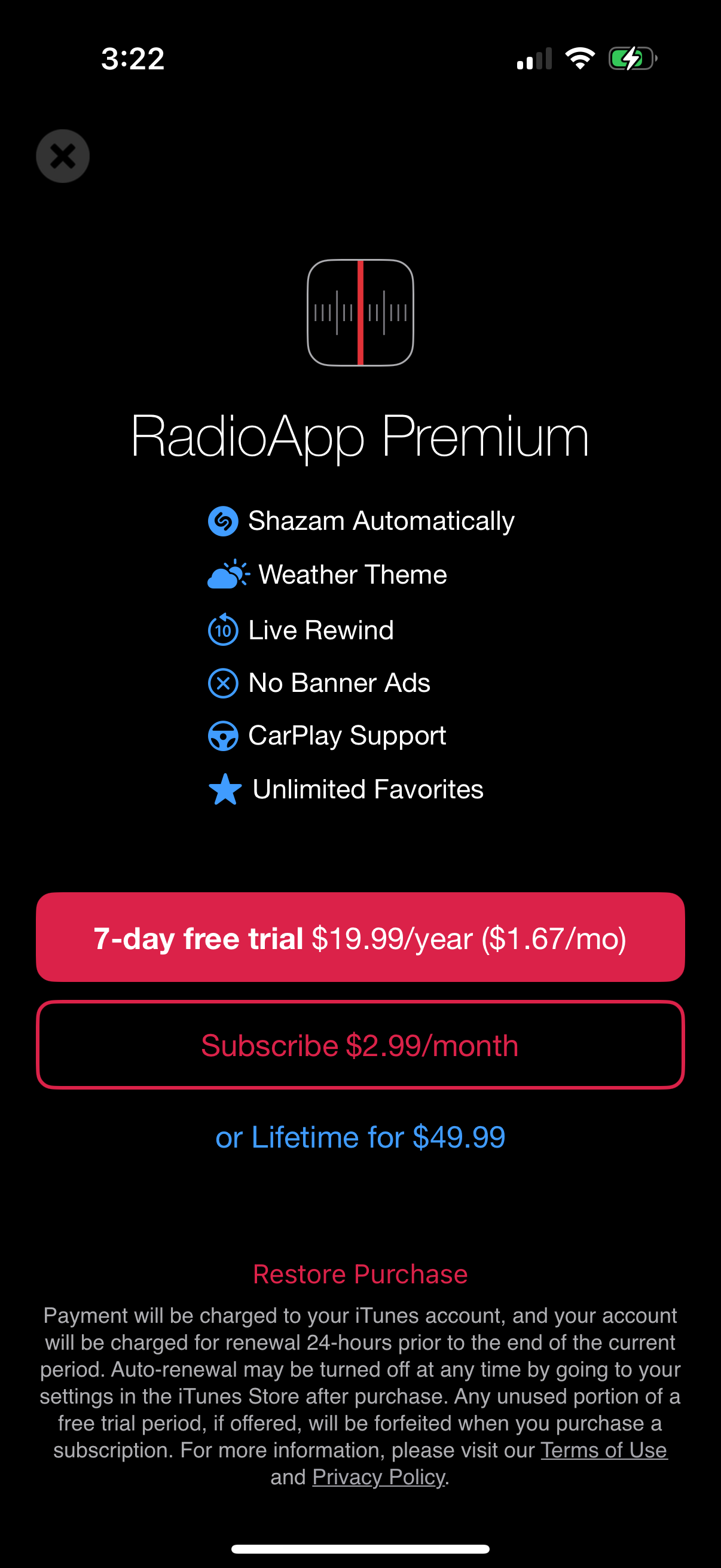Image resolution: width=721 pixels, height=1568 pixels.
Task: Click the Wi-Fi status icon
Action: click(x=579, y=58)
